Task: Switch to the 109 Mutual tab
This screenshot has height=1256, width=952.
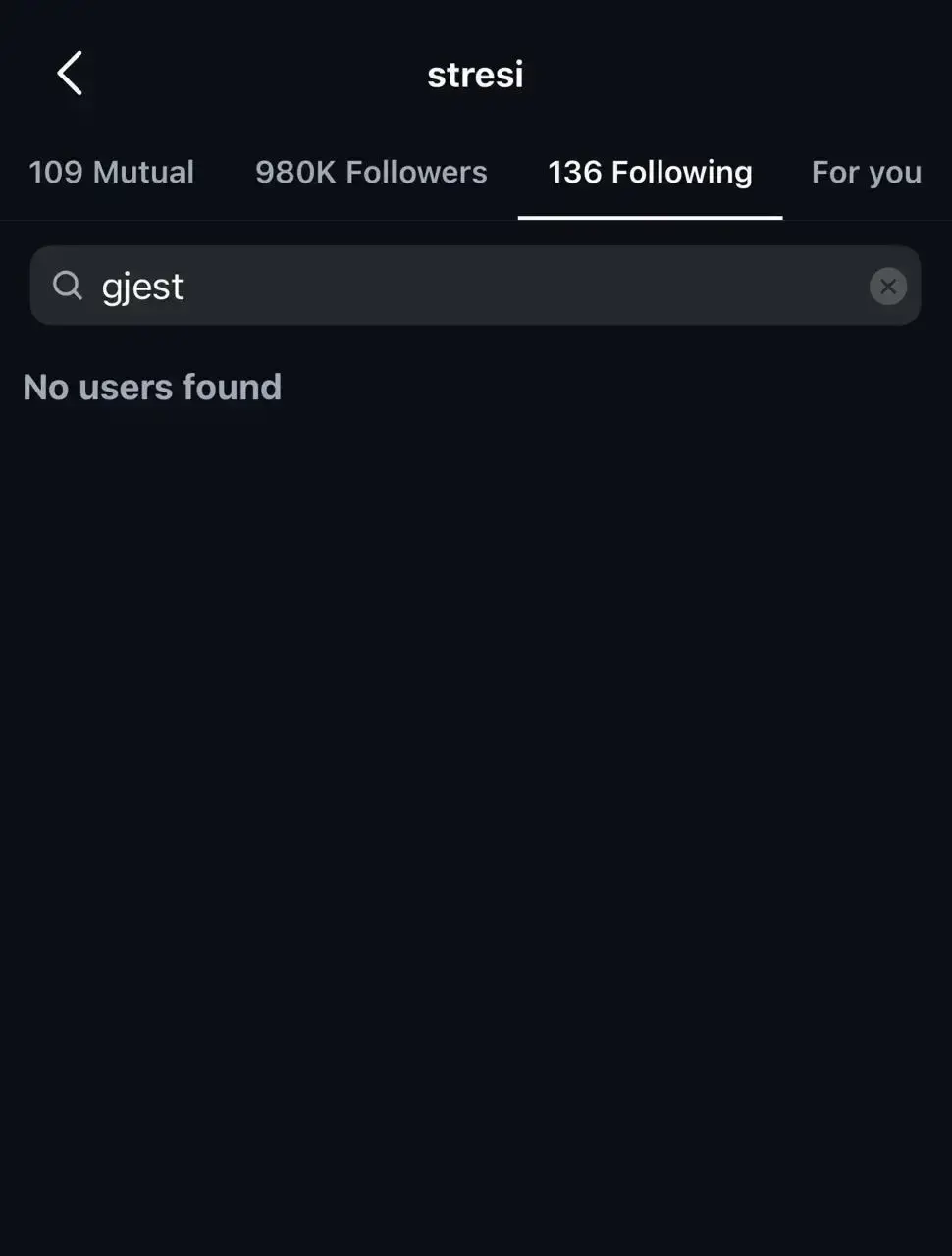Action: [x=111, y=173]
